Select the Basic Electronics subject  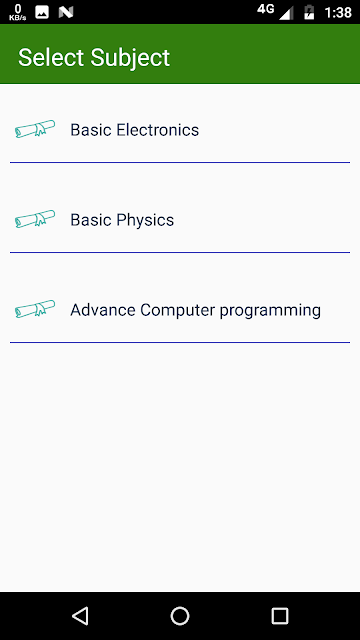coord(180,129)
